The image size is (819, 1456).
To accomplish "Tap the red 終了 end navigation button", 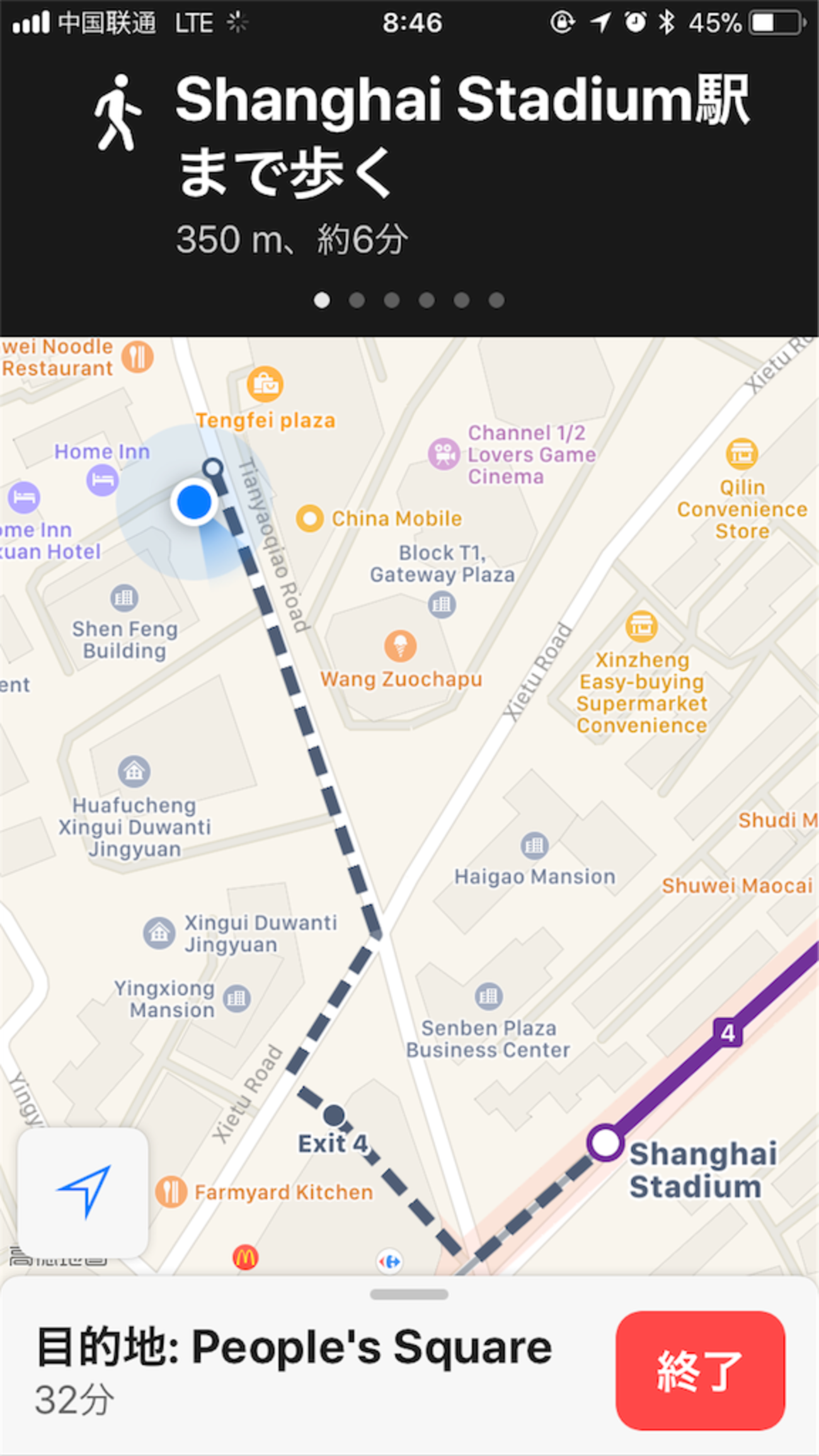I will [x=700, y=1370].
